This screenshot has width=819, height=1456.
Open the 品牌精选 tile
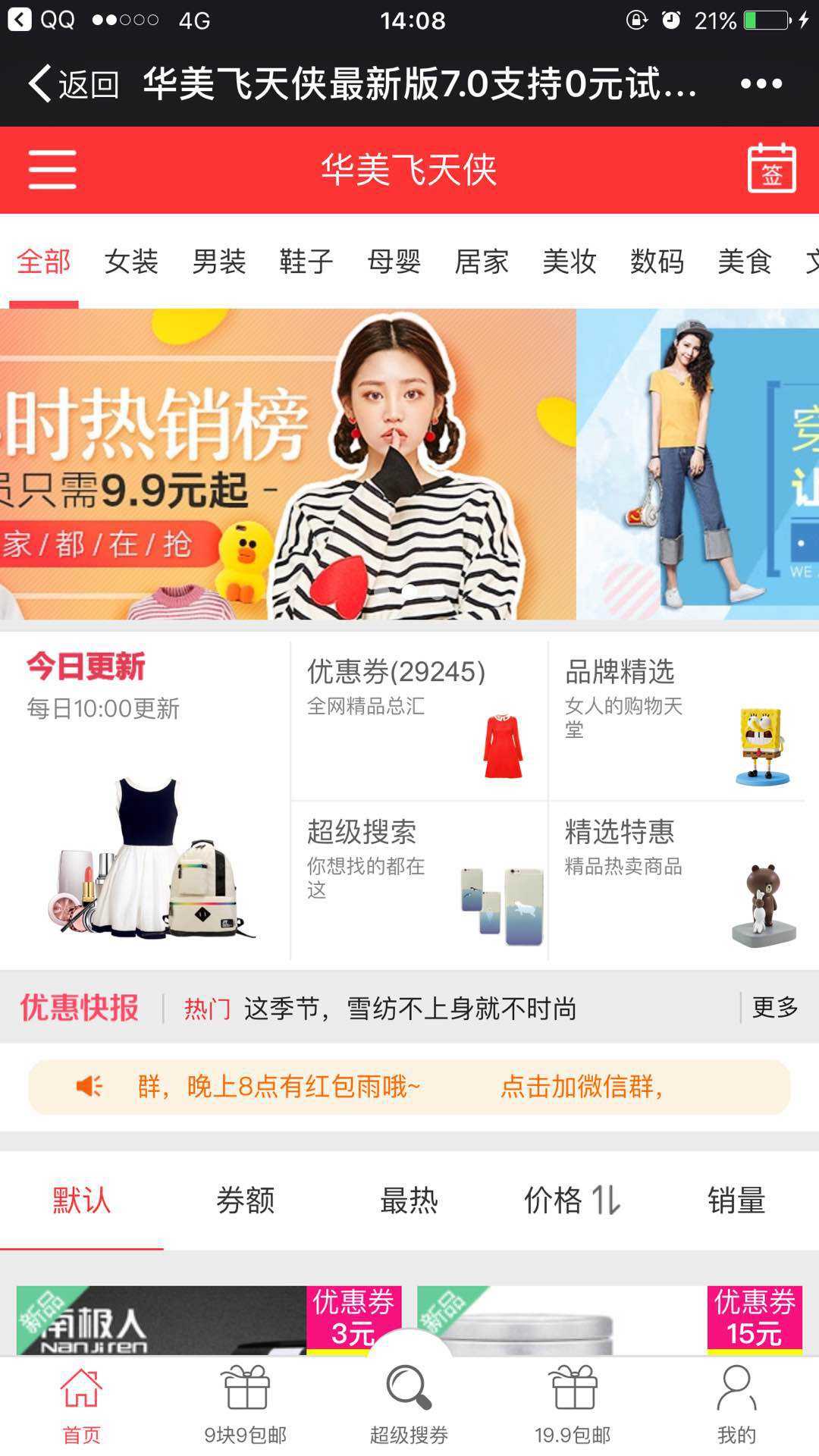676,720
